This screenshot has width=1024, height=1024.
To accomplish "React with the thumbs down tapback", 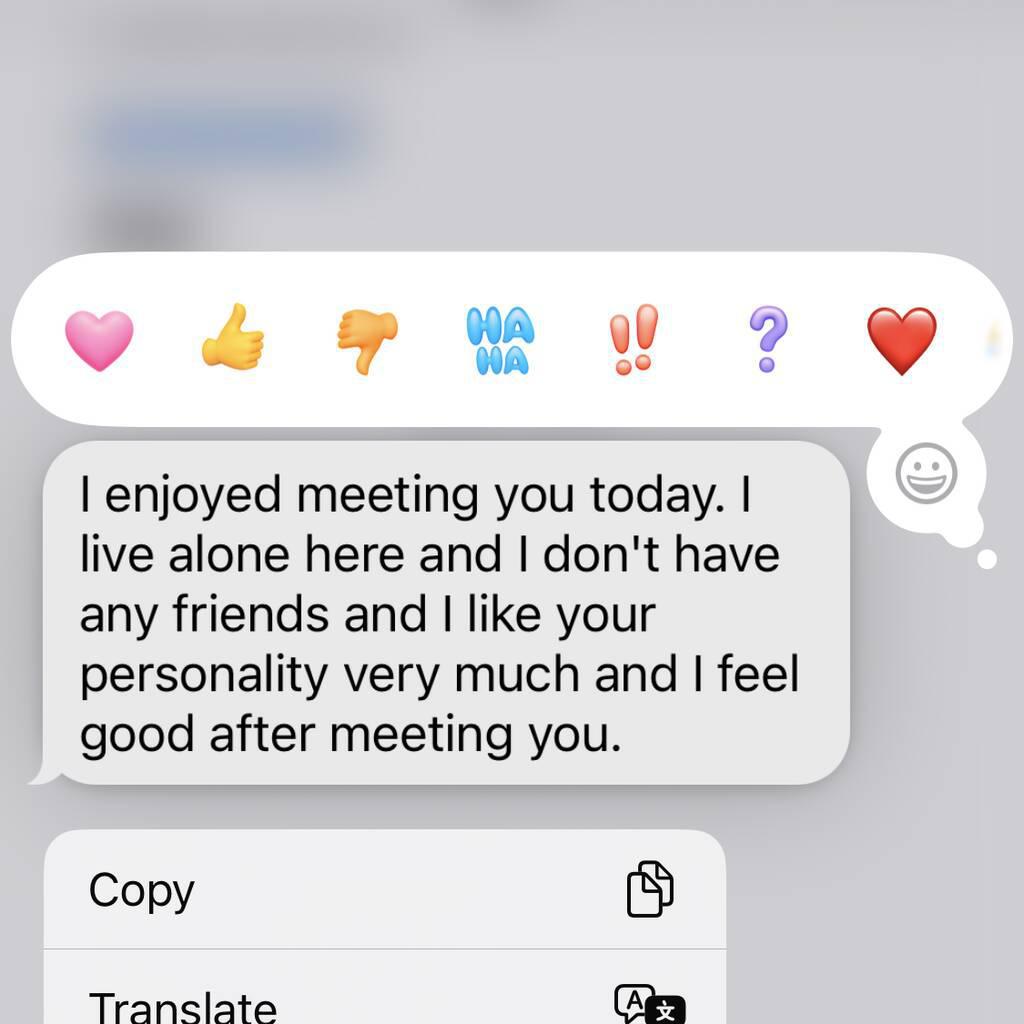I will 367,340.
